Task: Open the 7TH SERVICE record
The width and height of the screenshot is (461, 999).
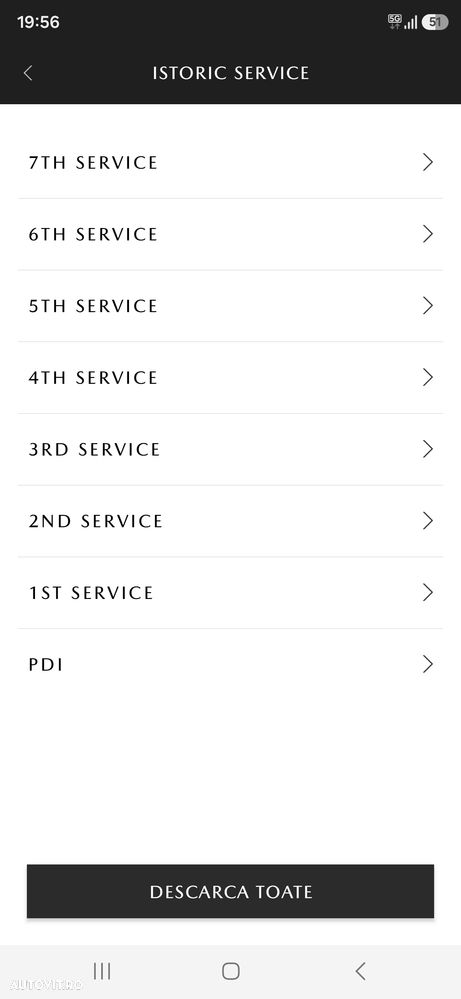Action: pos(230,162)
